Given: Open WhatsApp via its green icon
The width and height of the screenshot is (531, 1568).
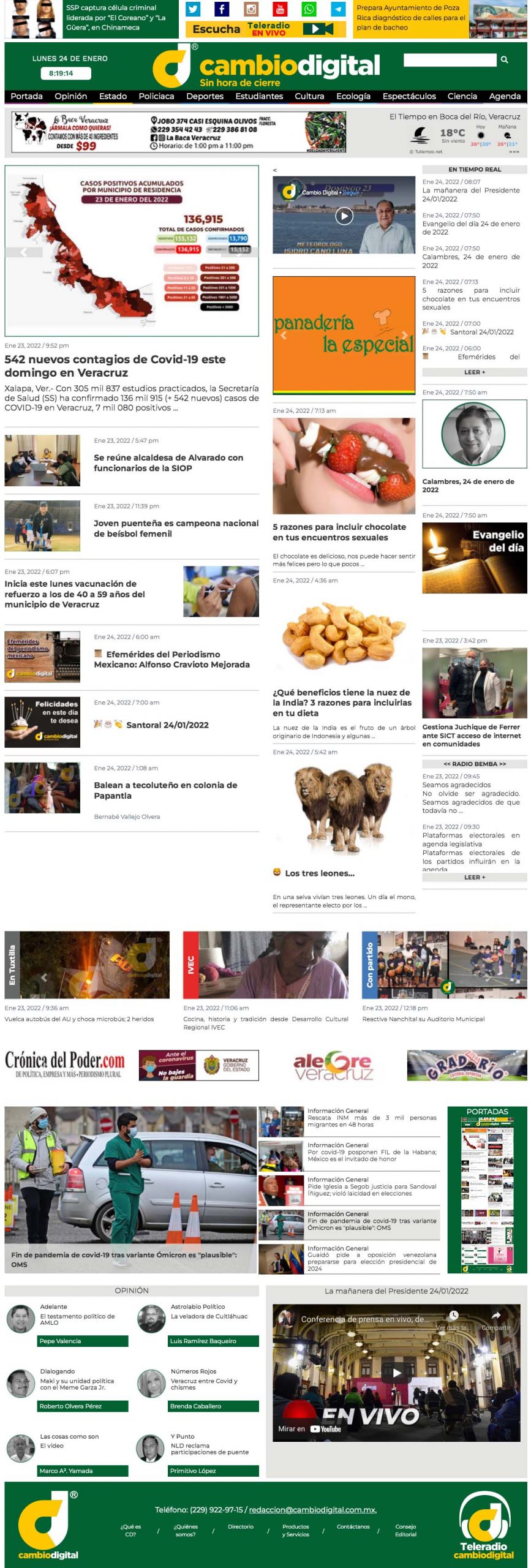Looking at the screenshot, I should click(x=309, y=9).
